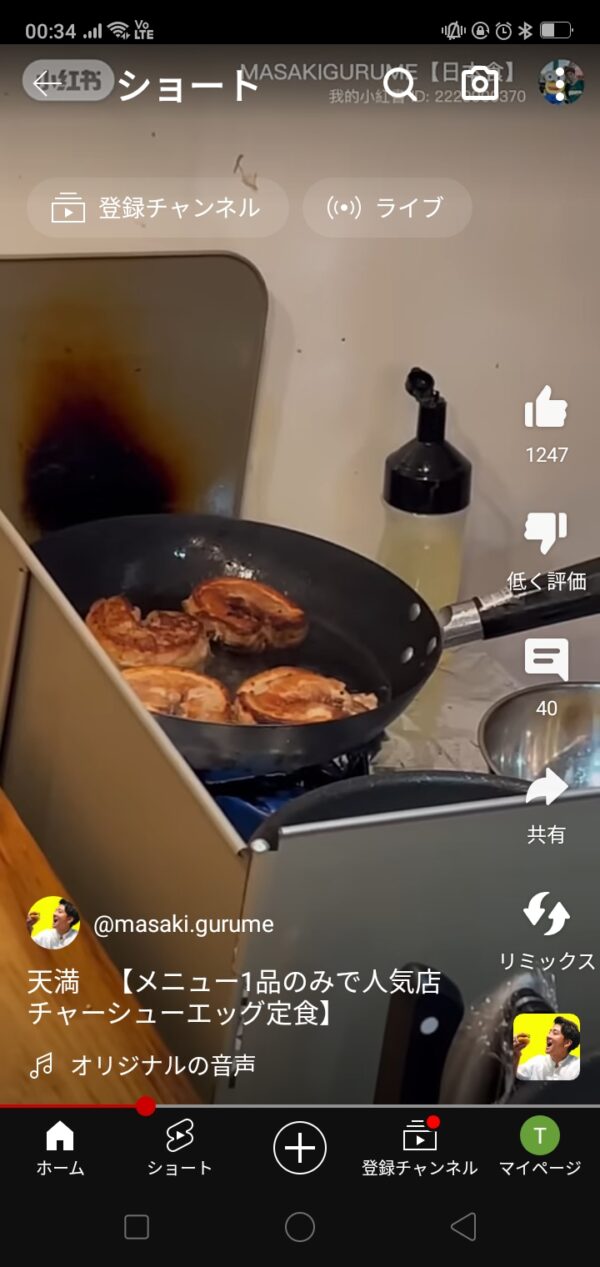Open the 登録チャンネル tab in bottom navigation
The height and width of the screenshot is (1267, 600).
[x=420, y=1147]
